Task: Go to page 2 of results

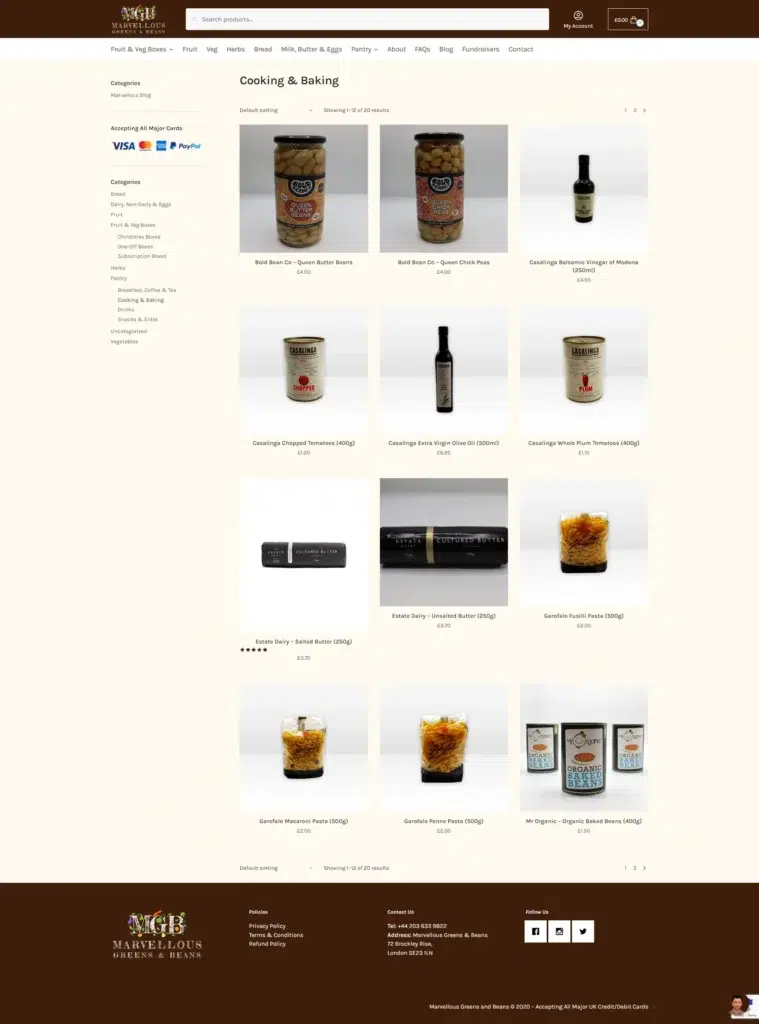Action: [634, 110]
